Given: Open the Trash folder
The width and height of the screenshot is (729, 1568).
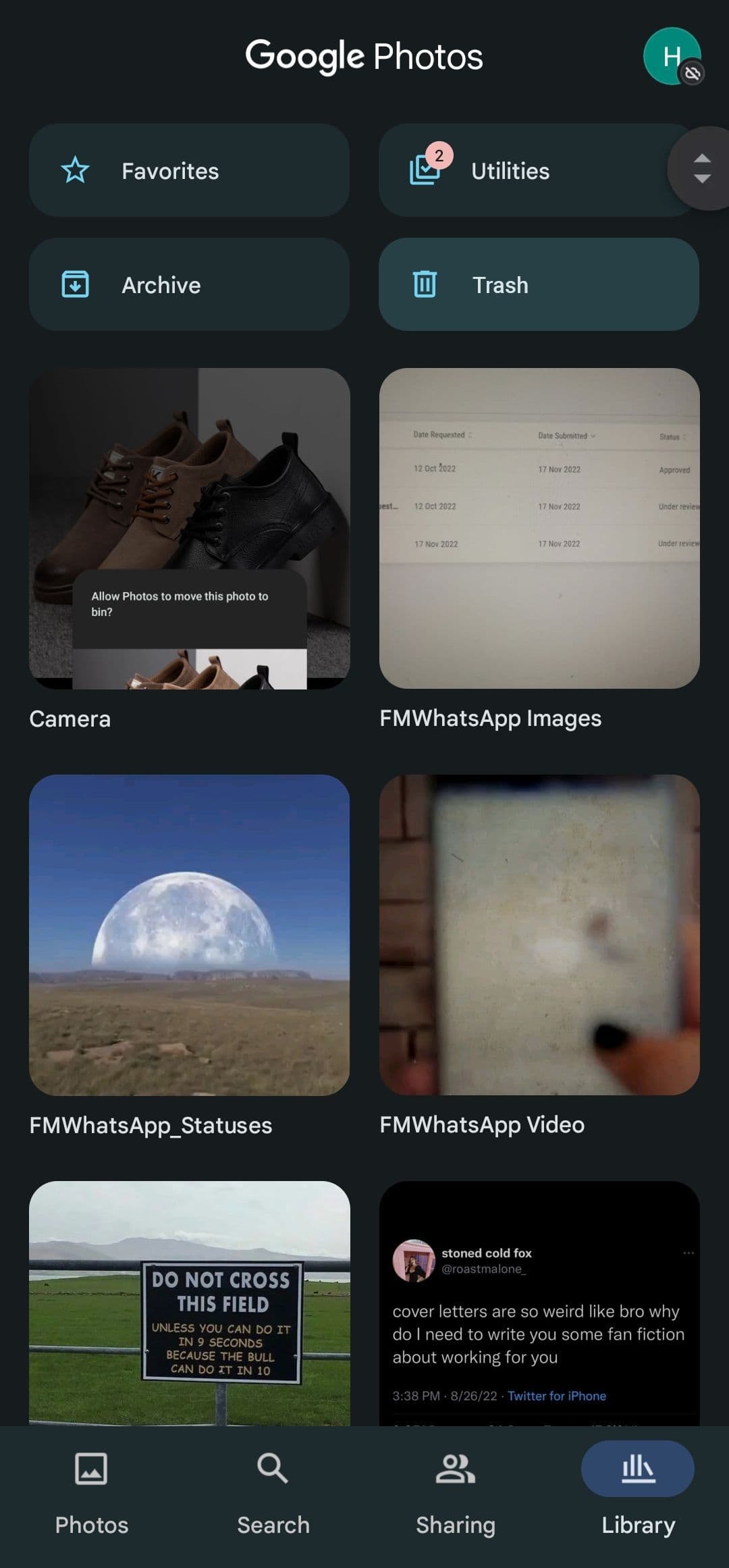Looking at the screenshot, I should click(538, 284).
